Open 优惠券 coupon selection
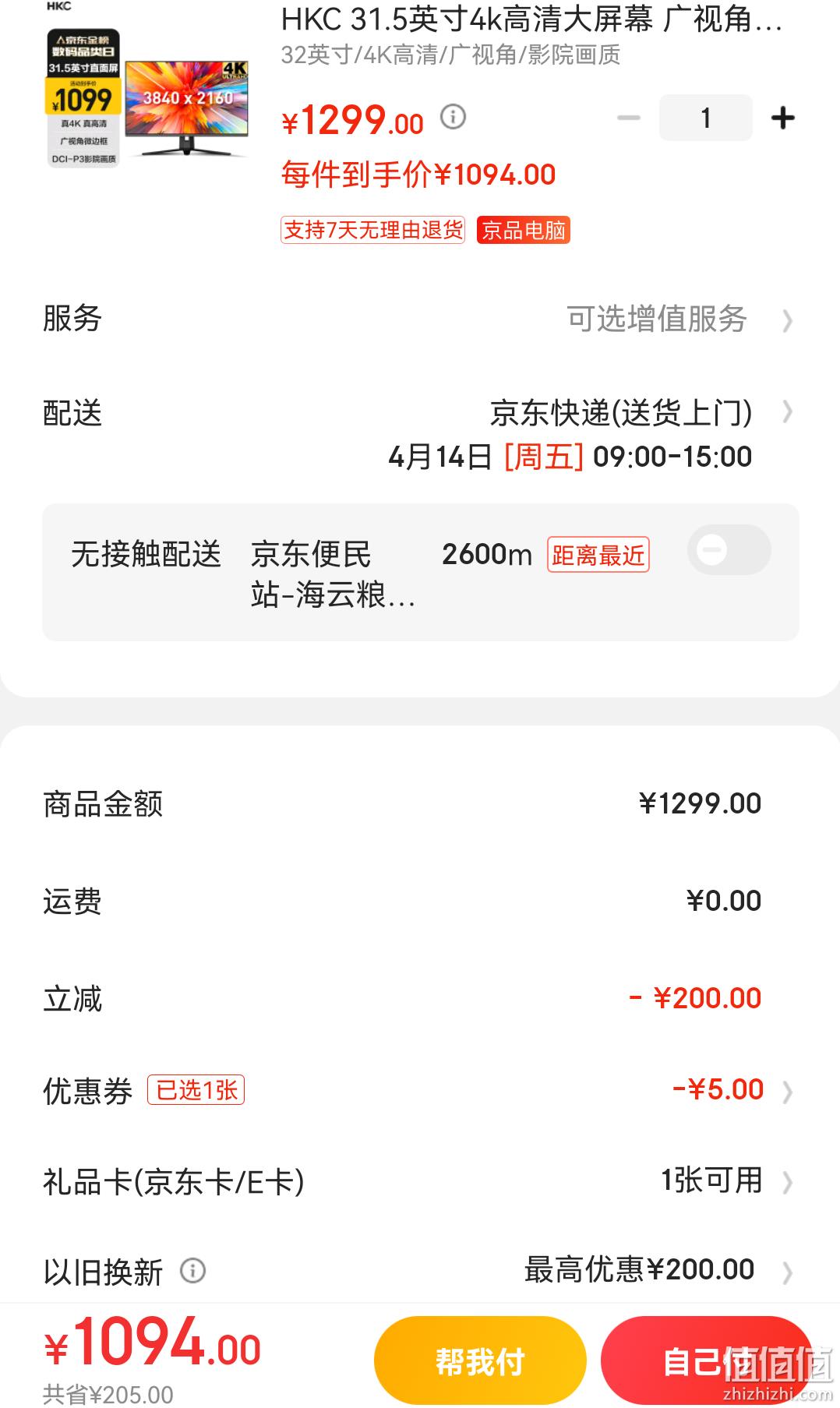This screenshot has width=840, height=1408. (x=420, y=1090)
